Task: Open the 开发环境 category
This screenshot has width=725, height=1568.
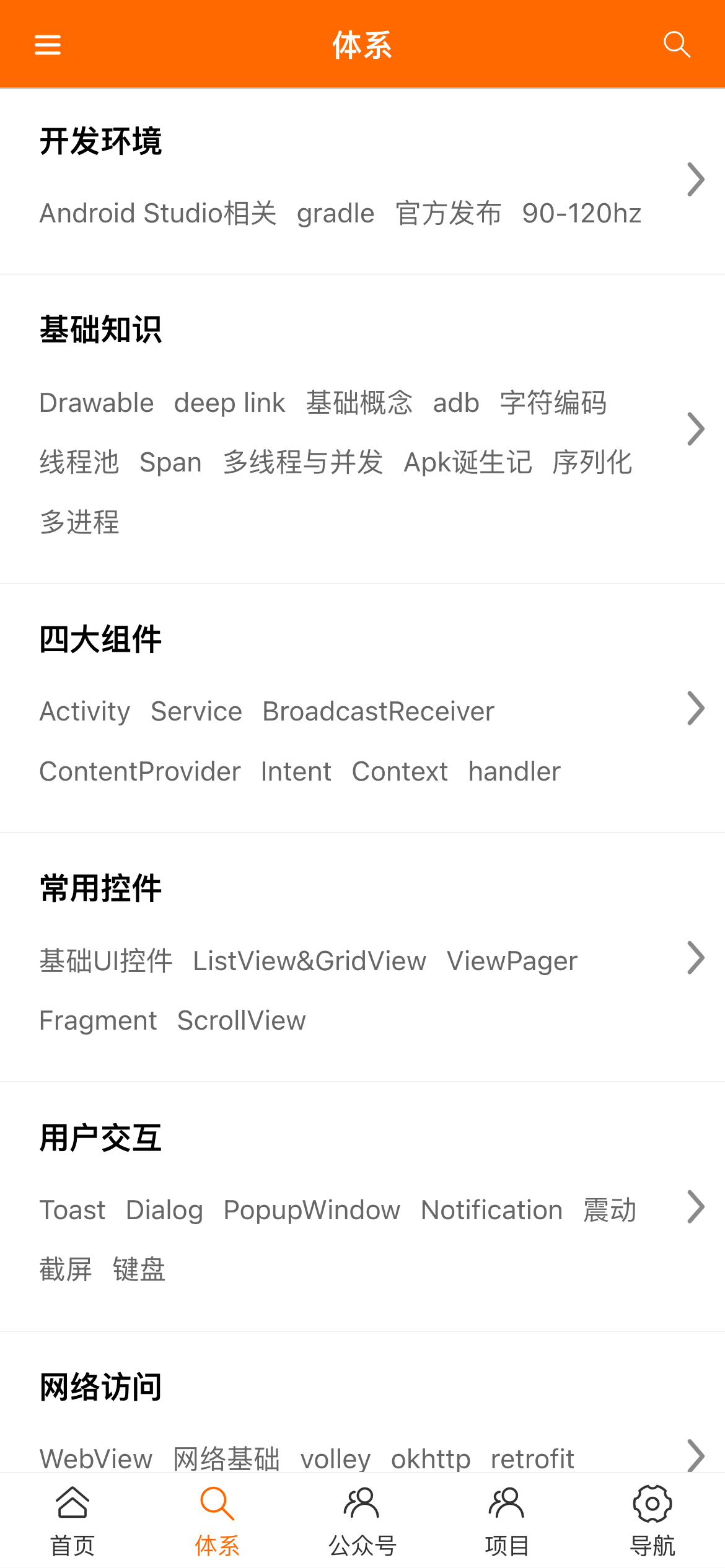Action: (x=362, y=182)
